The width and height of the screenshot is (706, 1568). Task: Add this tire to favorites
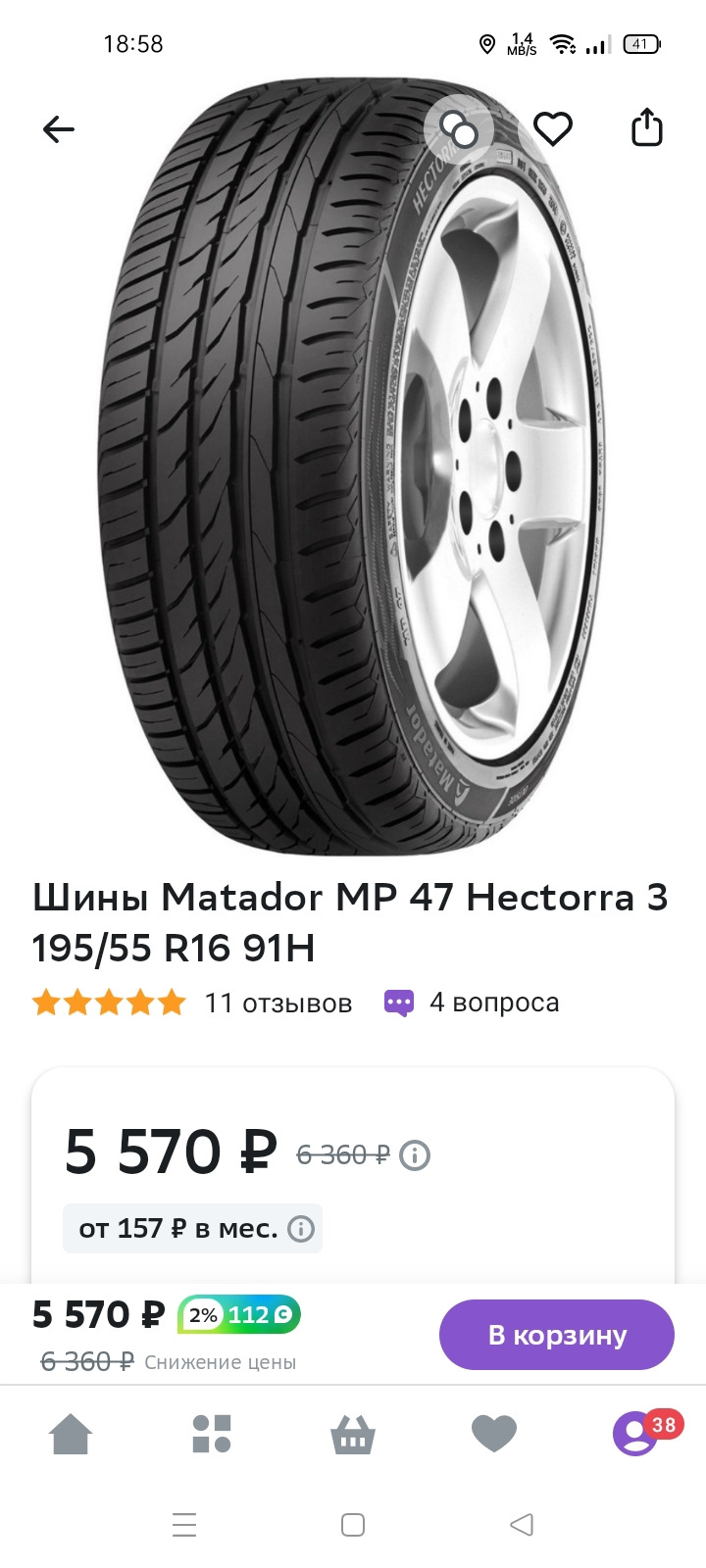pyautogui.click(x=553, y=129)
